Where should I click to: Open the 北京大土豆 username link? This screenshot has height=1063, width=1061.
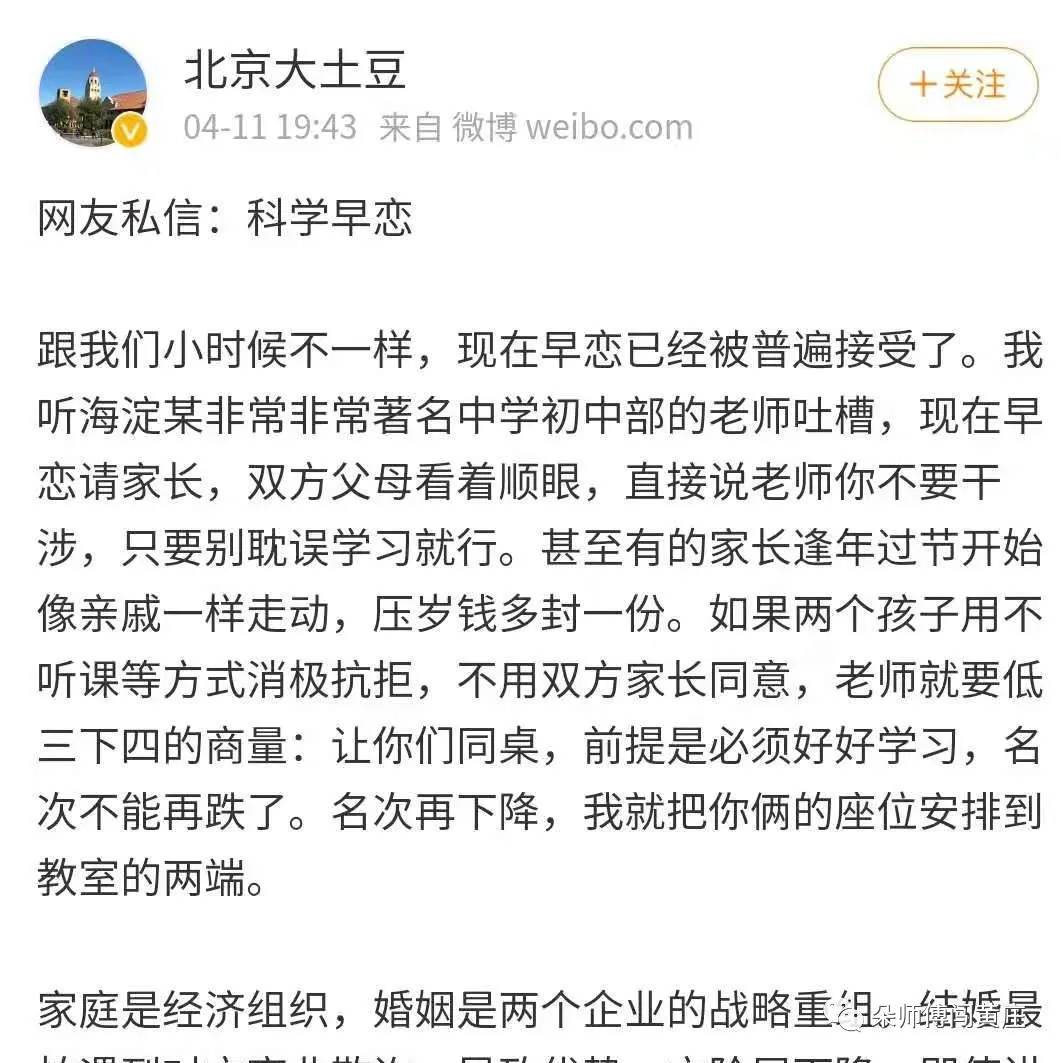[294, 70]
